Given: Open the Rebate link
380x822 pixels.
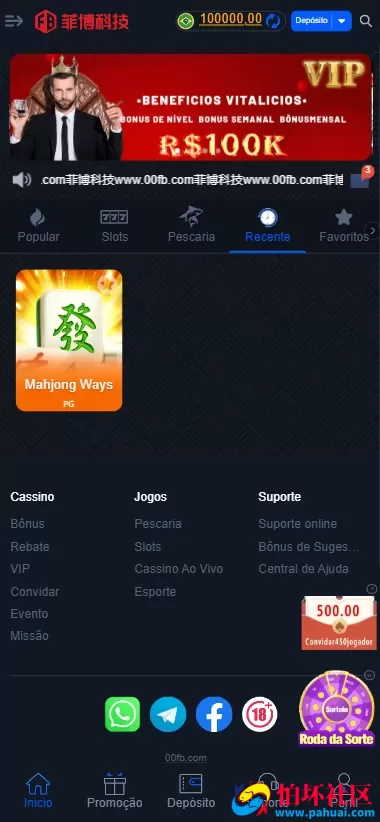Looking at the screenshot, I should coord(30,546).
